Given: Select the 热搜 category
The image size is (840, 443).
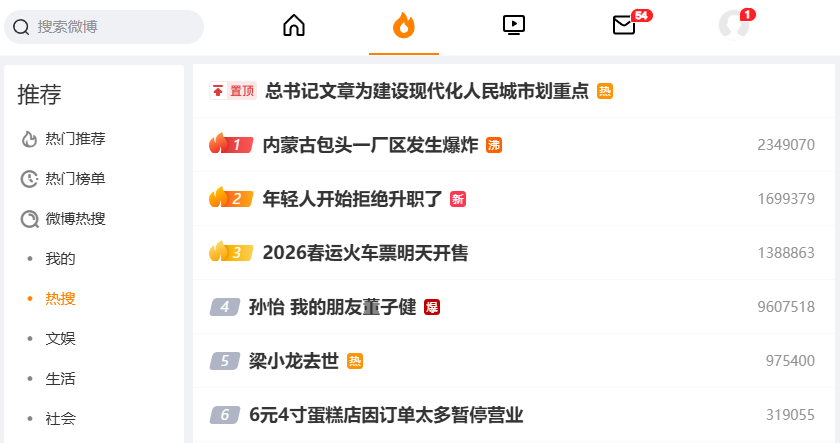Looking at the screenshot, I should coord(60,299).
